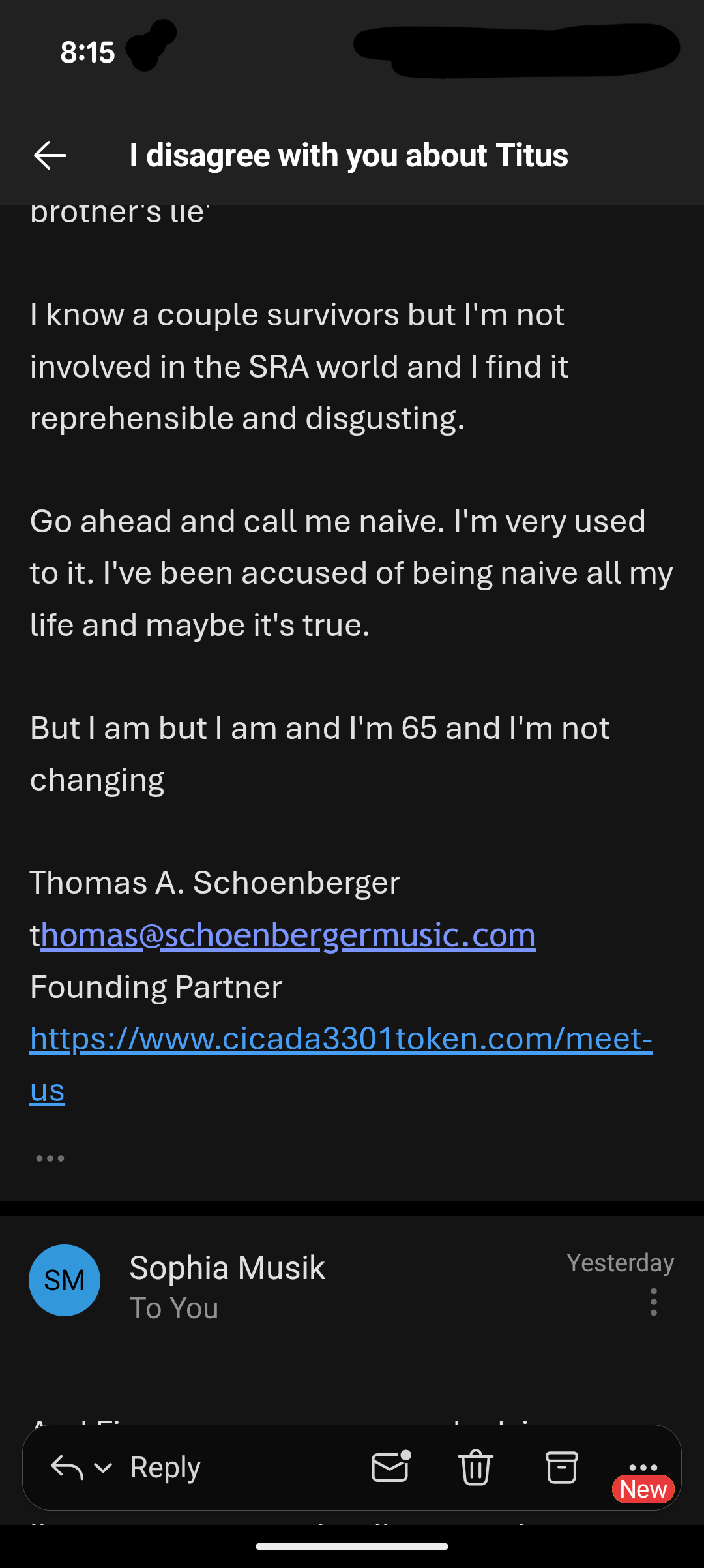
Task: Tap Sophia Musik's SM avatar
Action: [x=65, y=1280]
